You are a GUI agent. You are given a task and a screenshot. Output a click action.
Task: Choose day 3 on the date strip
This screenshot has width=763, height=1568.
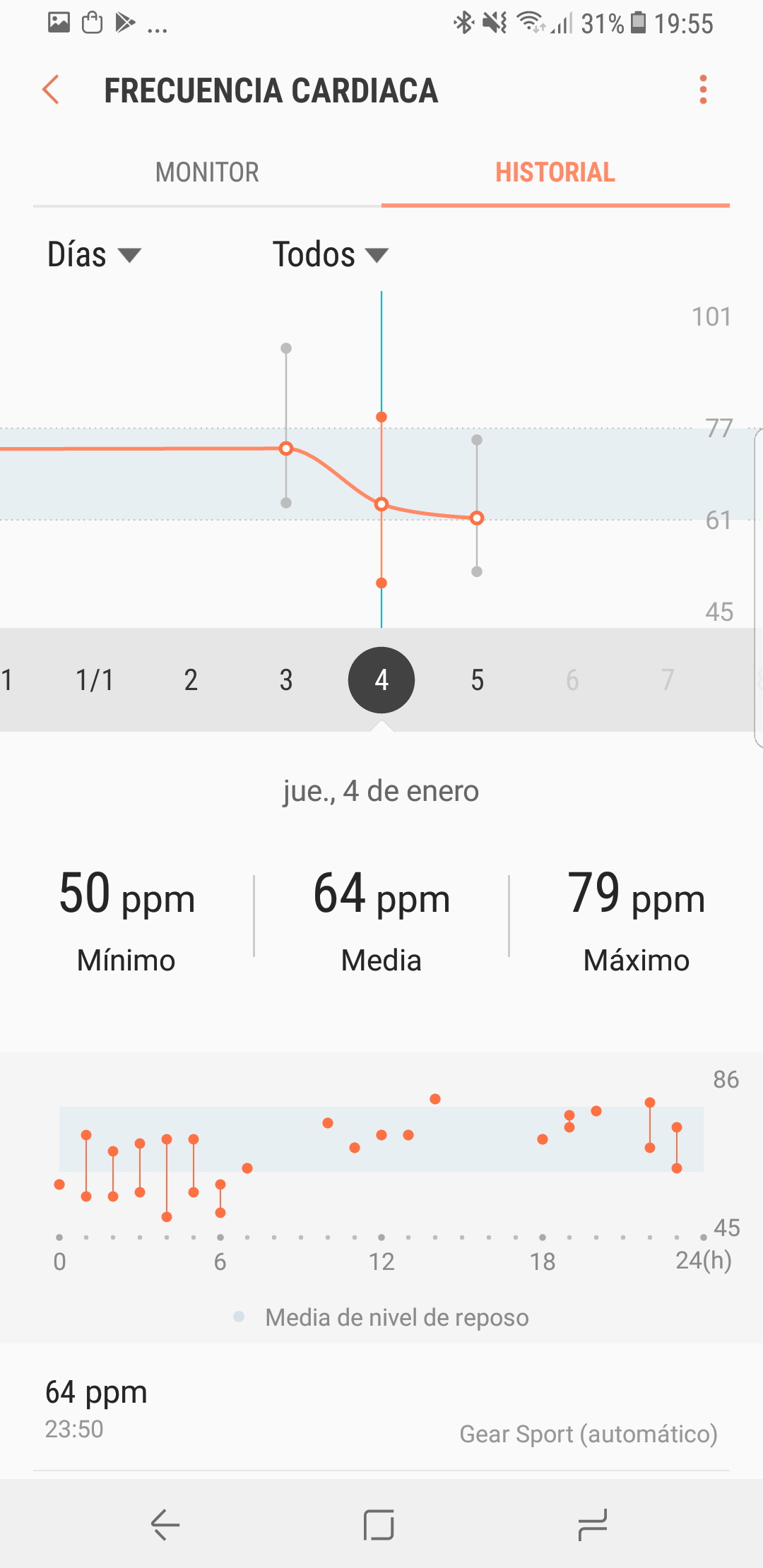(286, 680)
